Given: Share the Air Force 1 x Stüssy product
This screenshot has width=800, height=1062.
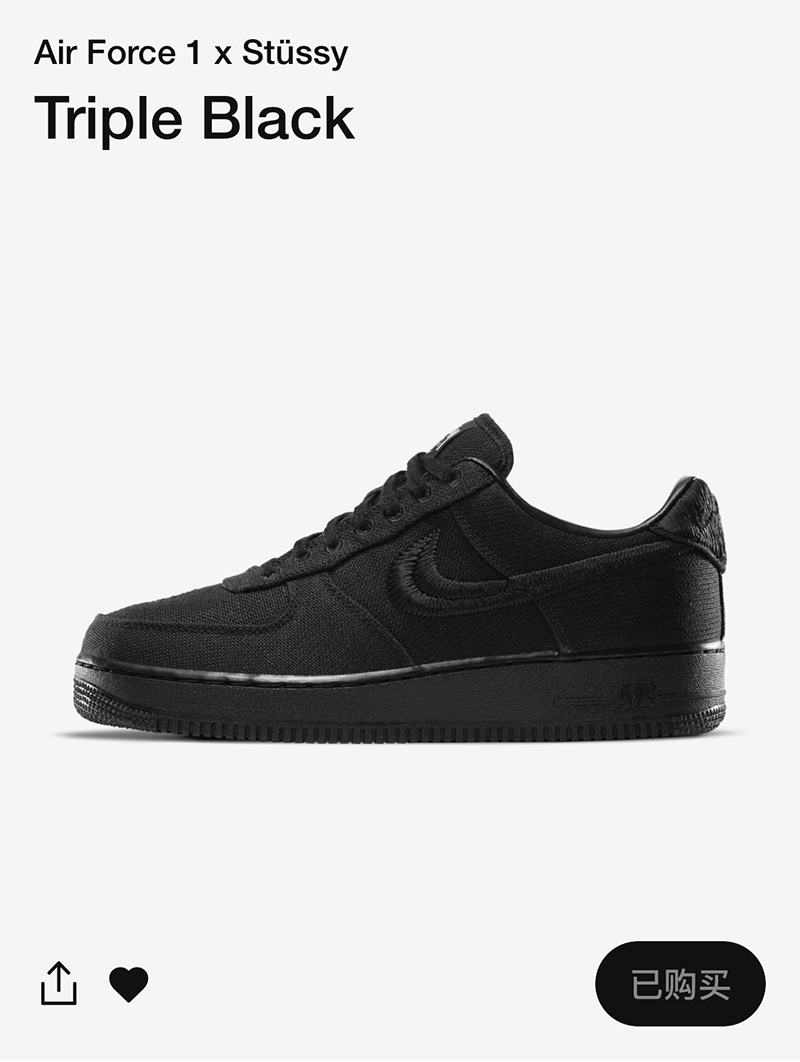Looking at the screenshot, I should [59, 983].
